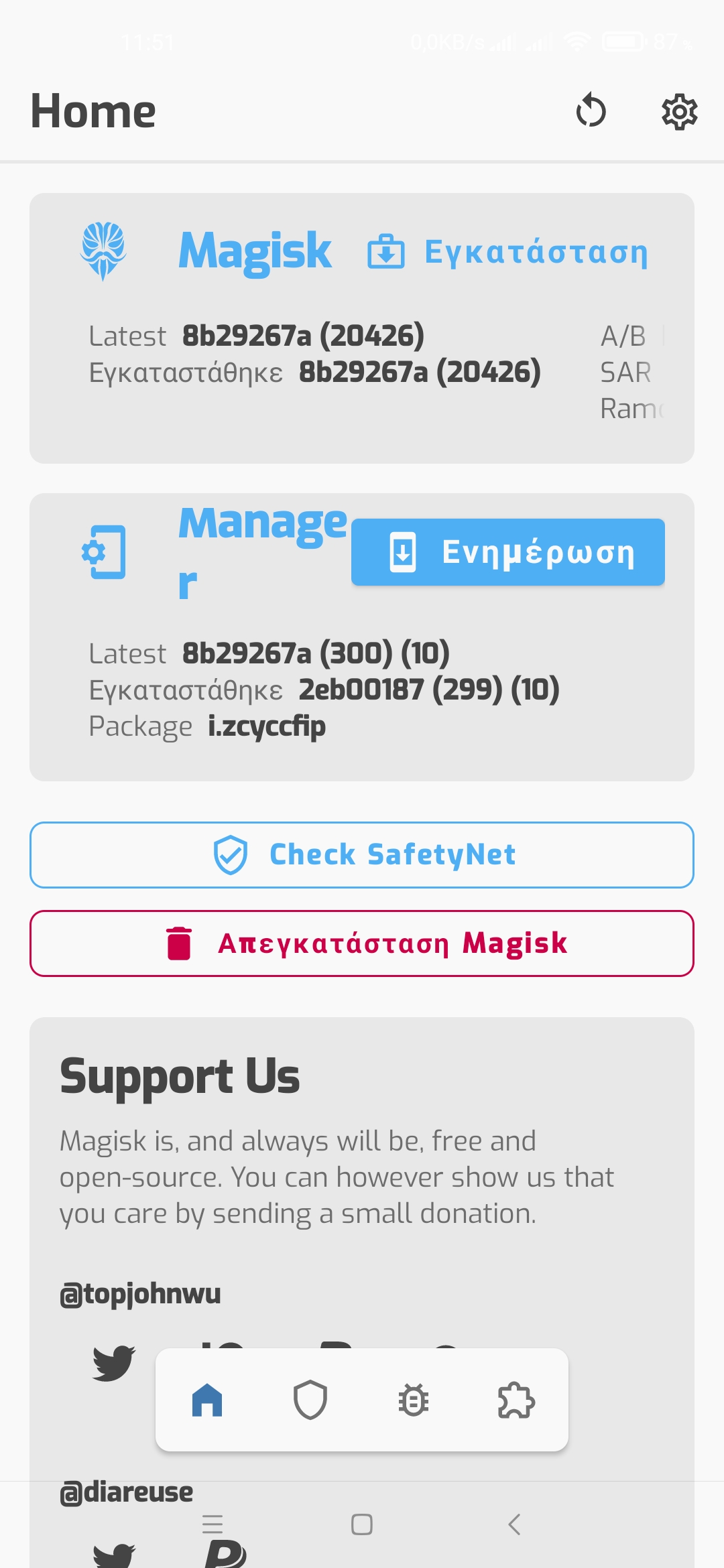
Task: Open the Twitter link under @topjohnwu
Action: pos(113,1363)
